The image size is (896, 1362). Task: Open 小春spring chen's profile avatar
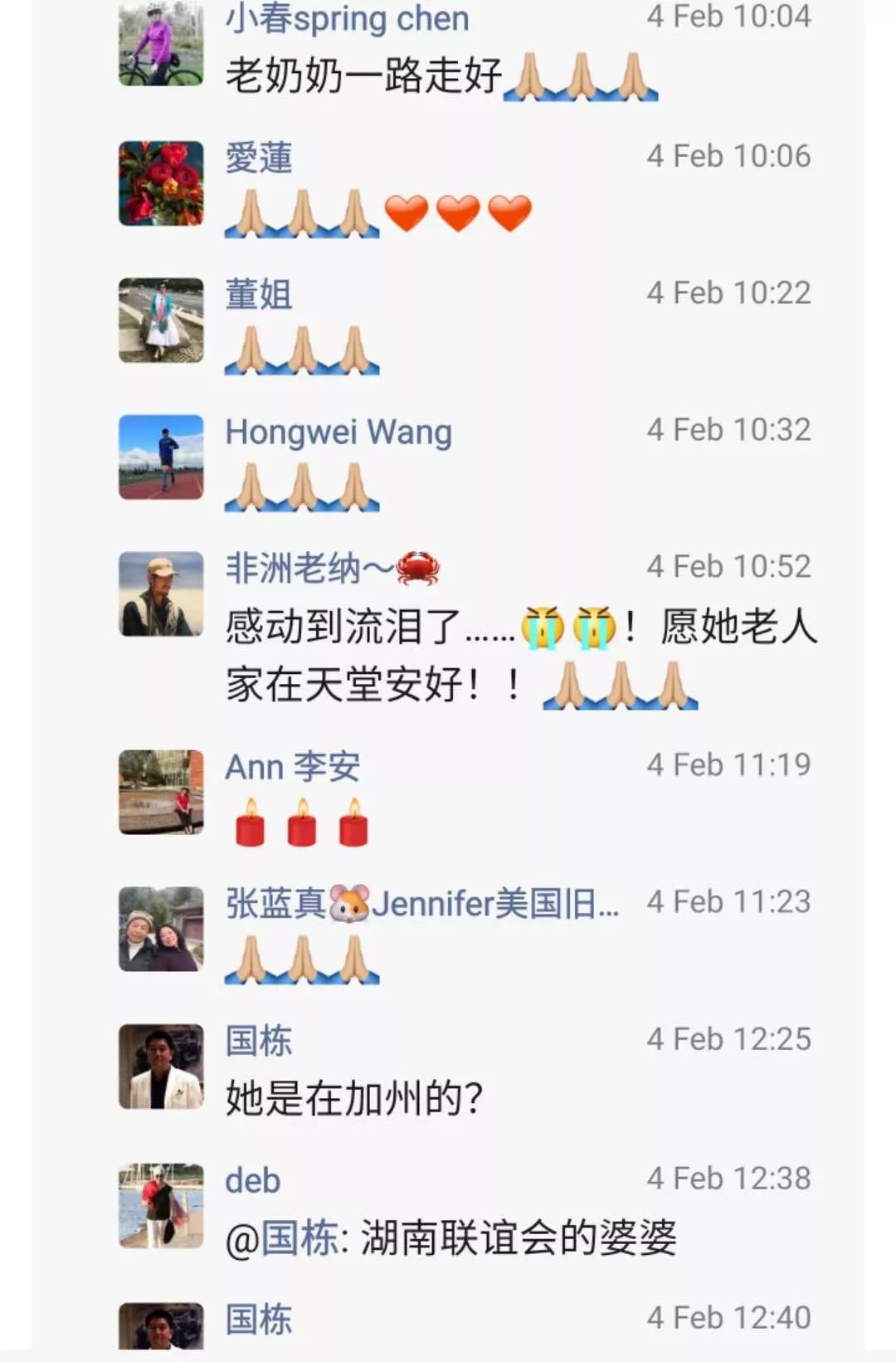tap(161, 46)
